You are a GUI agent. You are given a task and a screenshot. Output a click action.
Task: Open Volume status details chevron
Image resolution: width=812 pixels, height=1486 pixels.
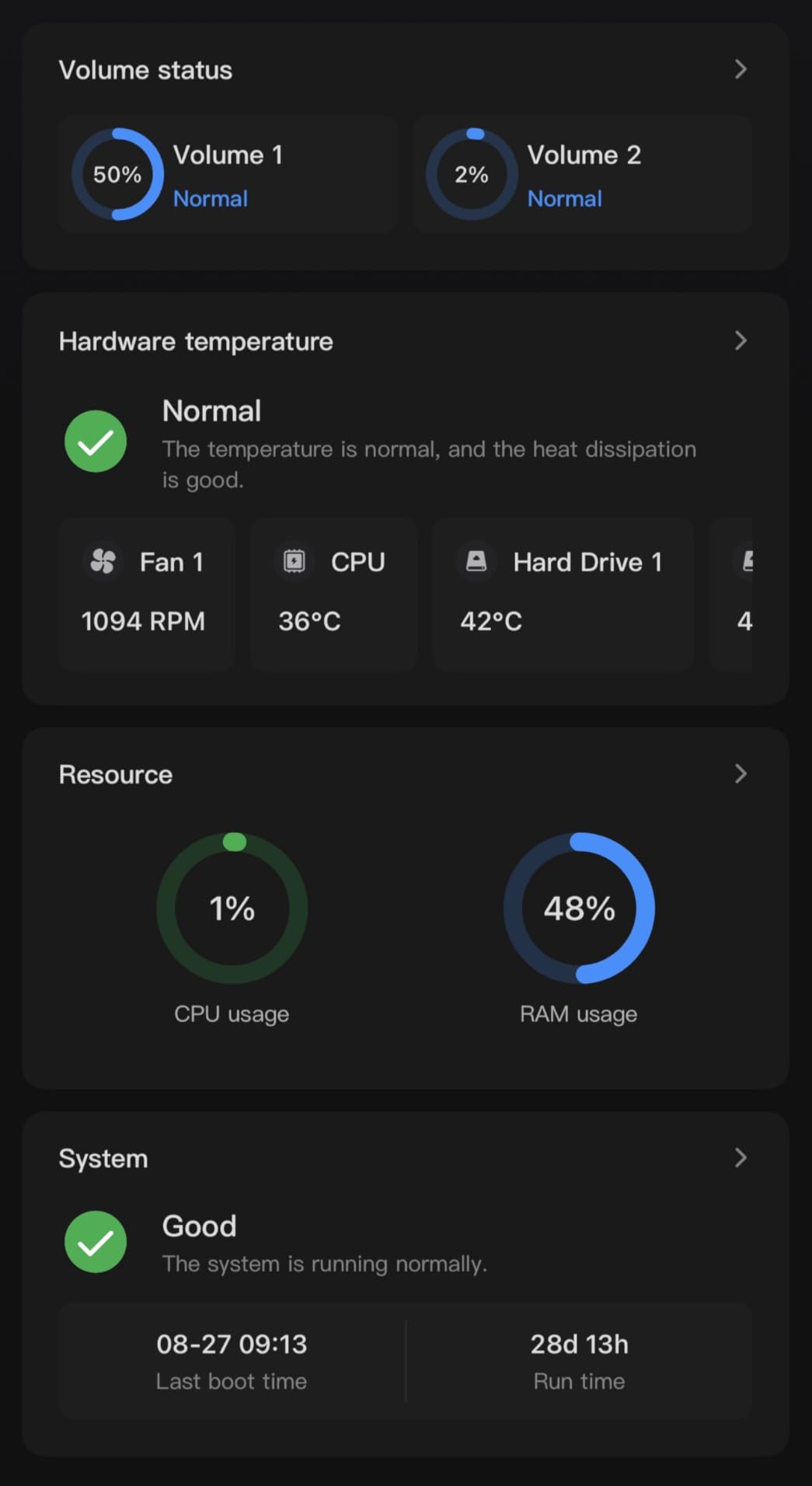(741, 70)
